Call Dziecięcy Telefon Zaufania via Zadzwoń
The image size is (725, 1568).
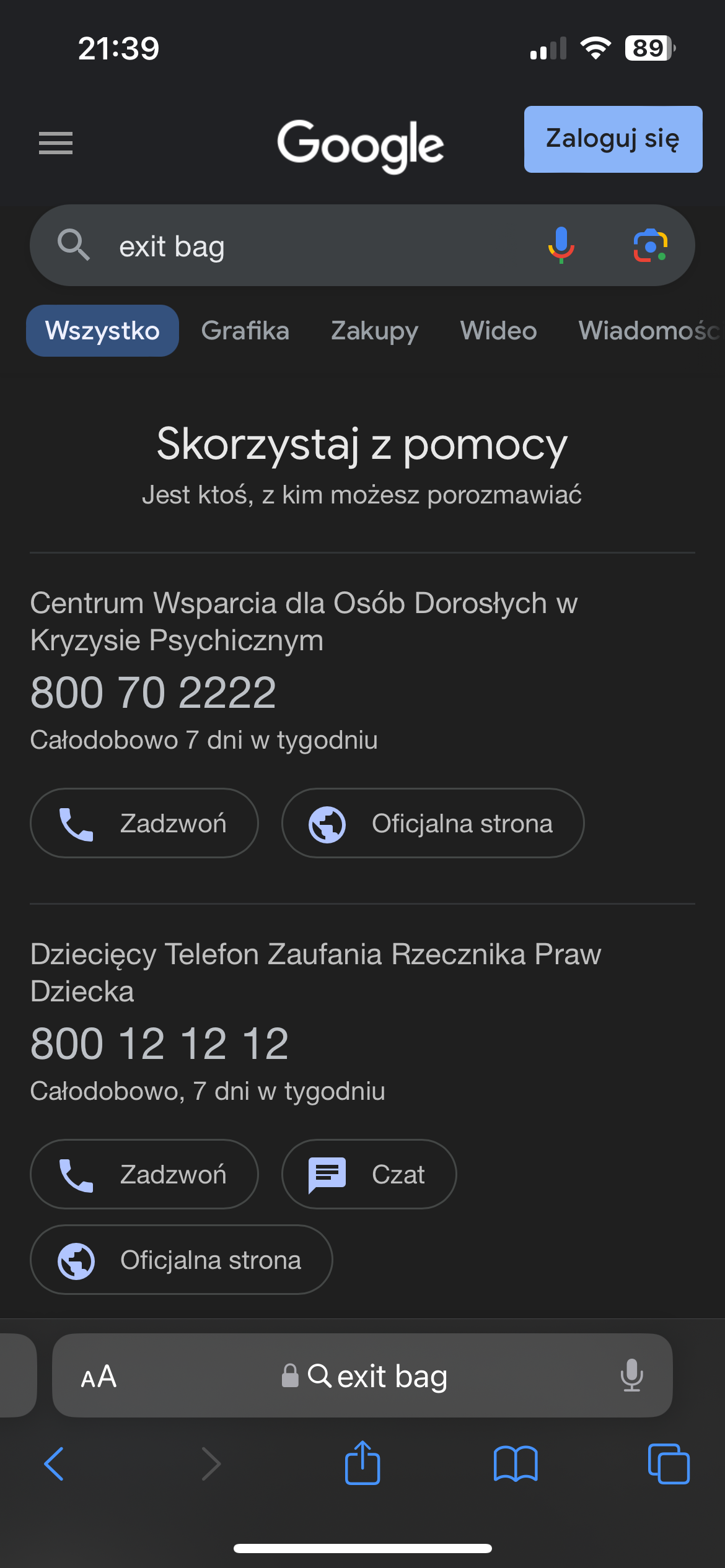click(x=144, y=1174)
